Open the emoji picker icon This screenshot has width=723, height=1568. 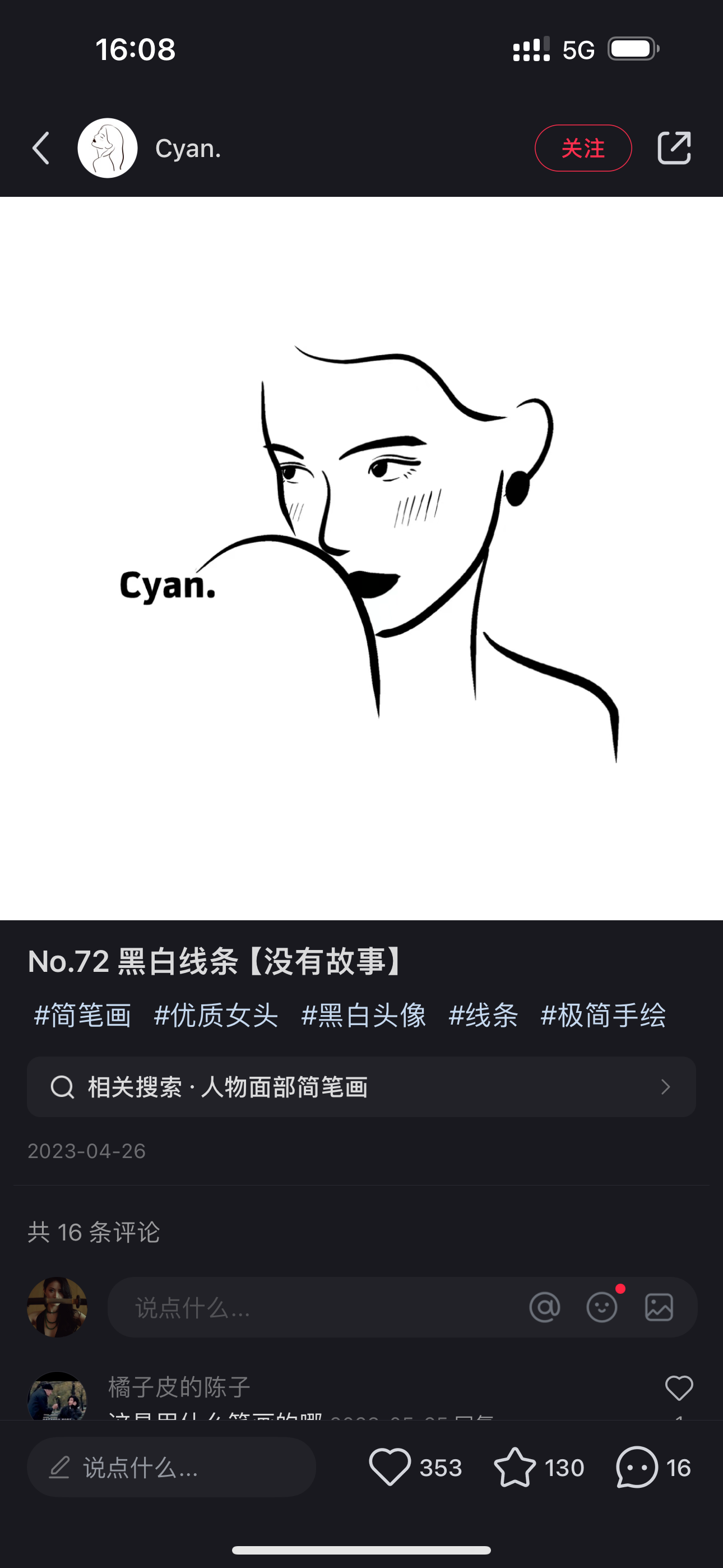[x=602, y=1307]
